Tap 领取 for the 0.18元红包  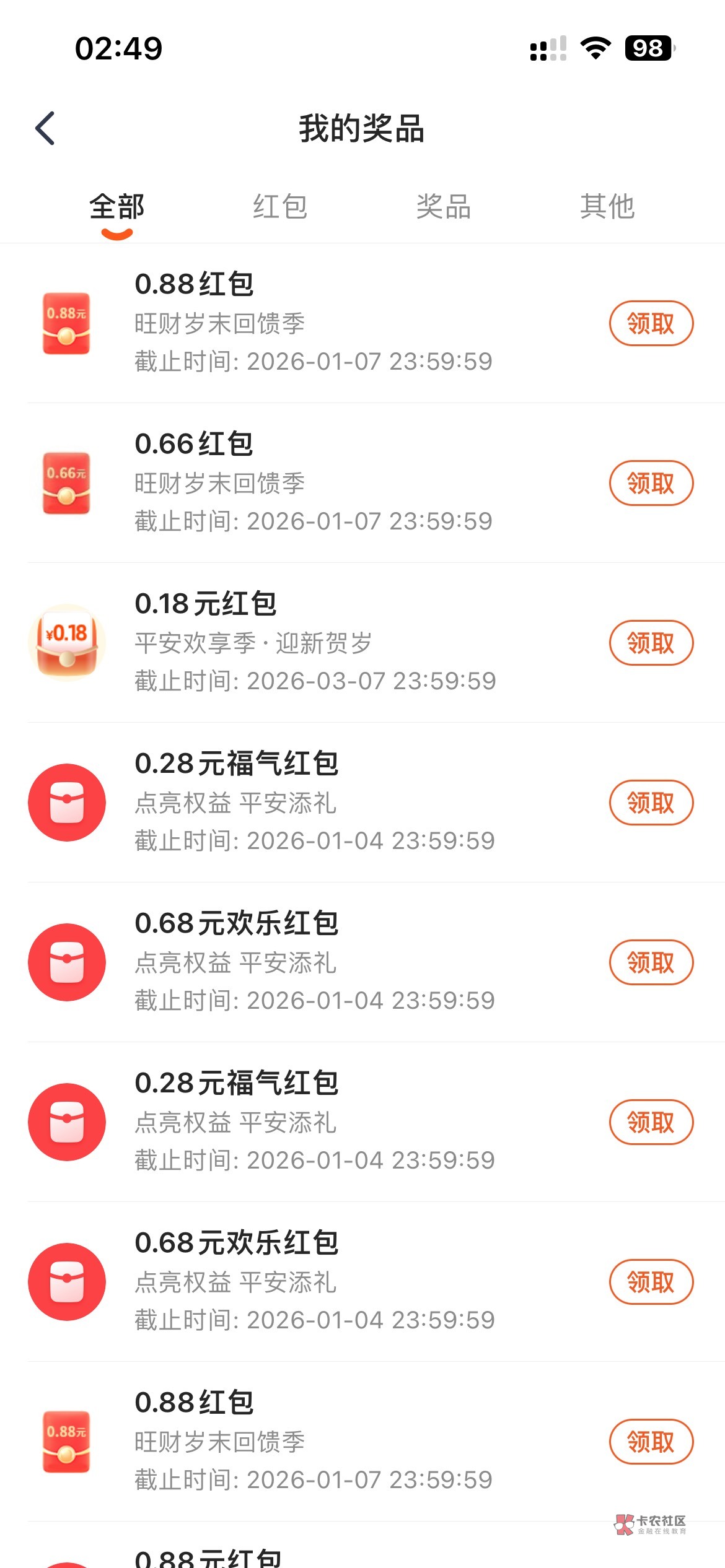pyautogui.click(x=651, y=643)
